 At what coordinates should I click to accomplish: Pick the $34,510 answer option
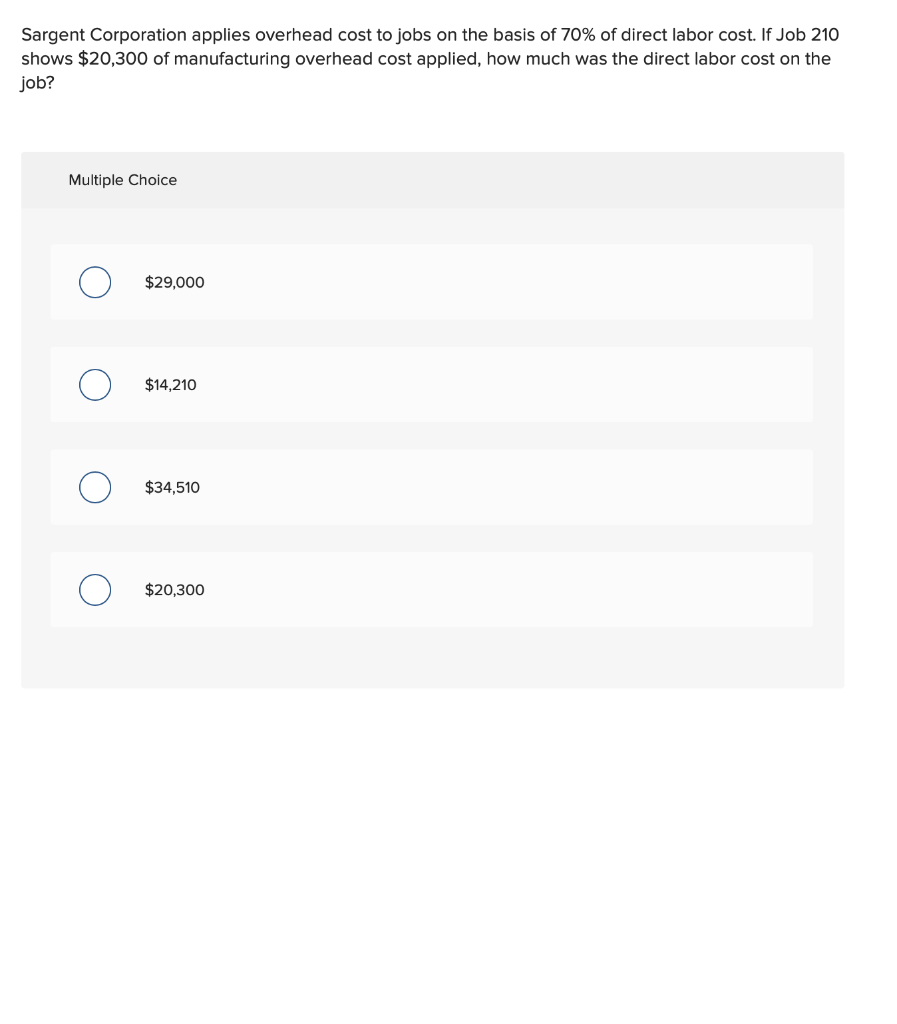tap(95, 488)
